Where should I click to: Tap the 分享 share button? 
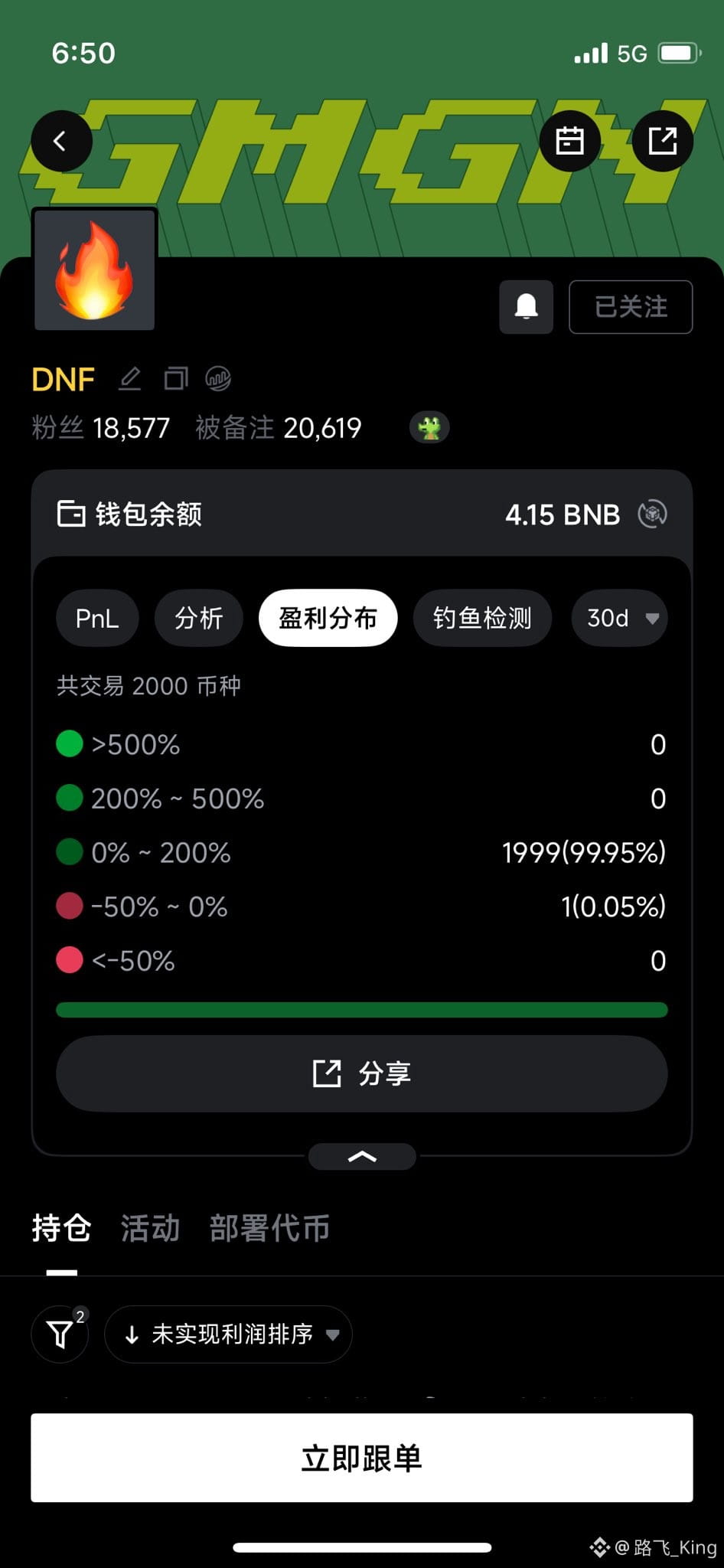pyautogui.click(x=362, y=1073)
